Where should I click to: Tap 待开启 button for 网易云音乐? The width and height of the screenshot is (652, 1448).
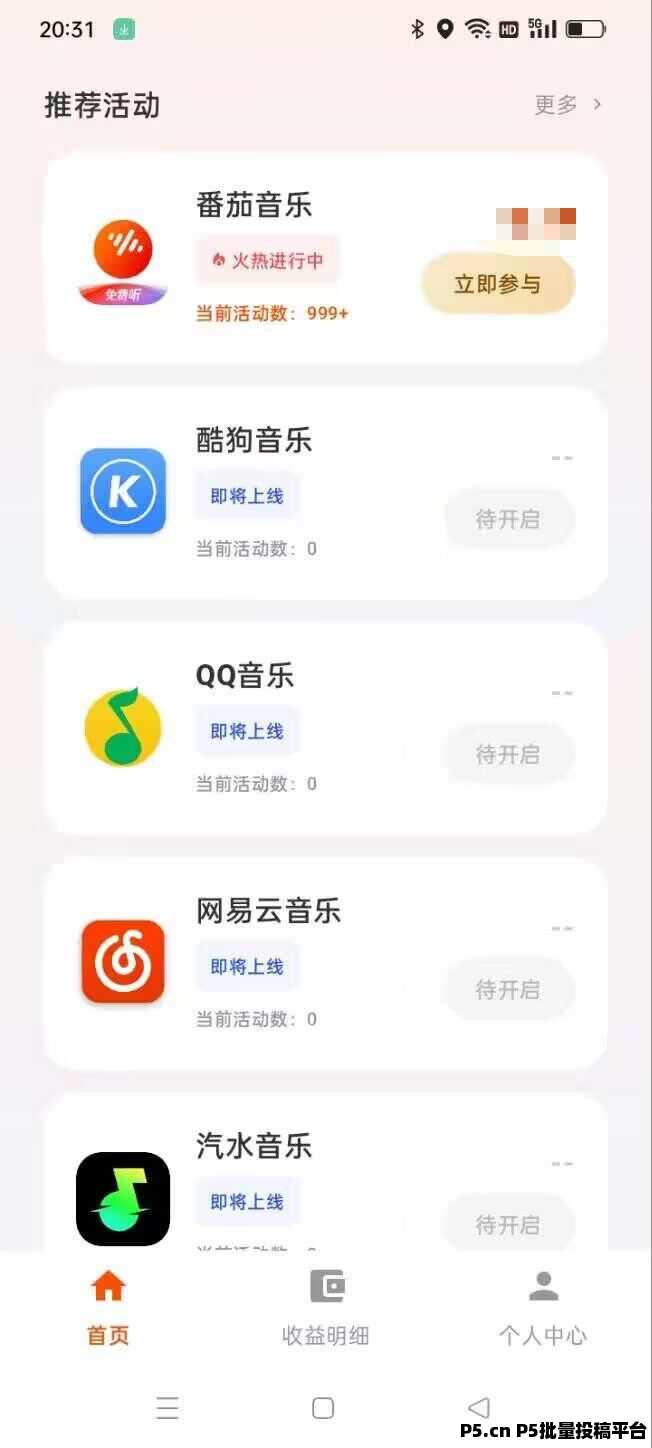[x=508, y=989]
